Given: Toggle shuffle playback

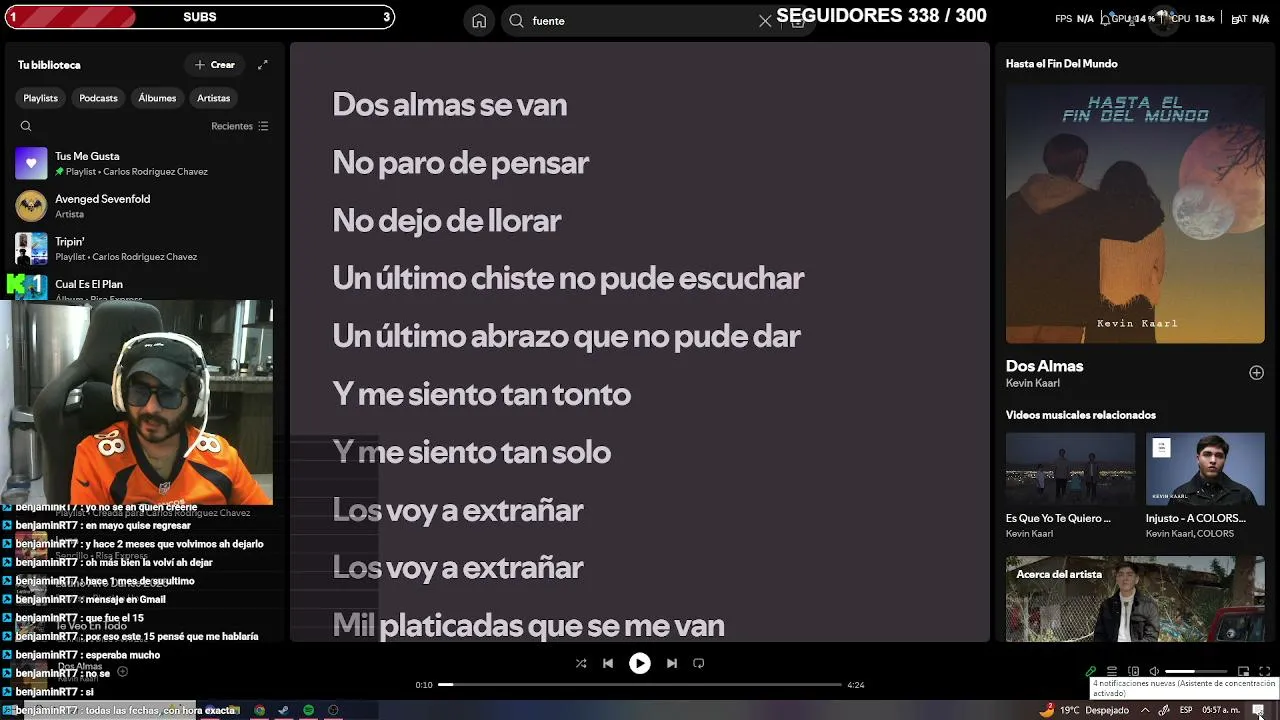Looking at the screenshot, I should 581,663.
